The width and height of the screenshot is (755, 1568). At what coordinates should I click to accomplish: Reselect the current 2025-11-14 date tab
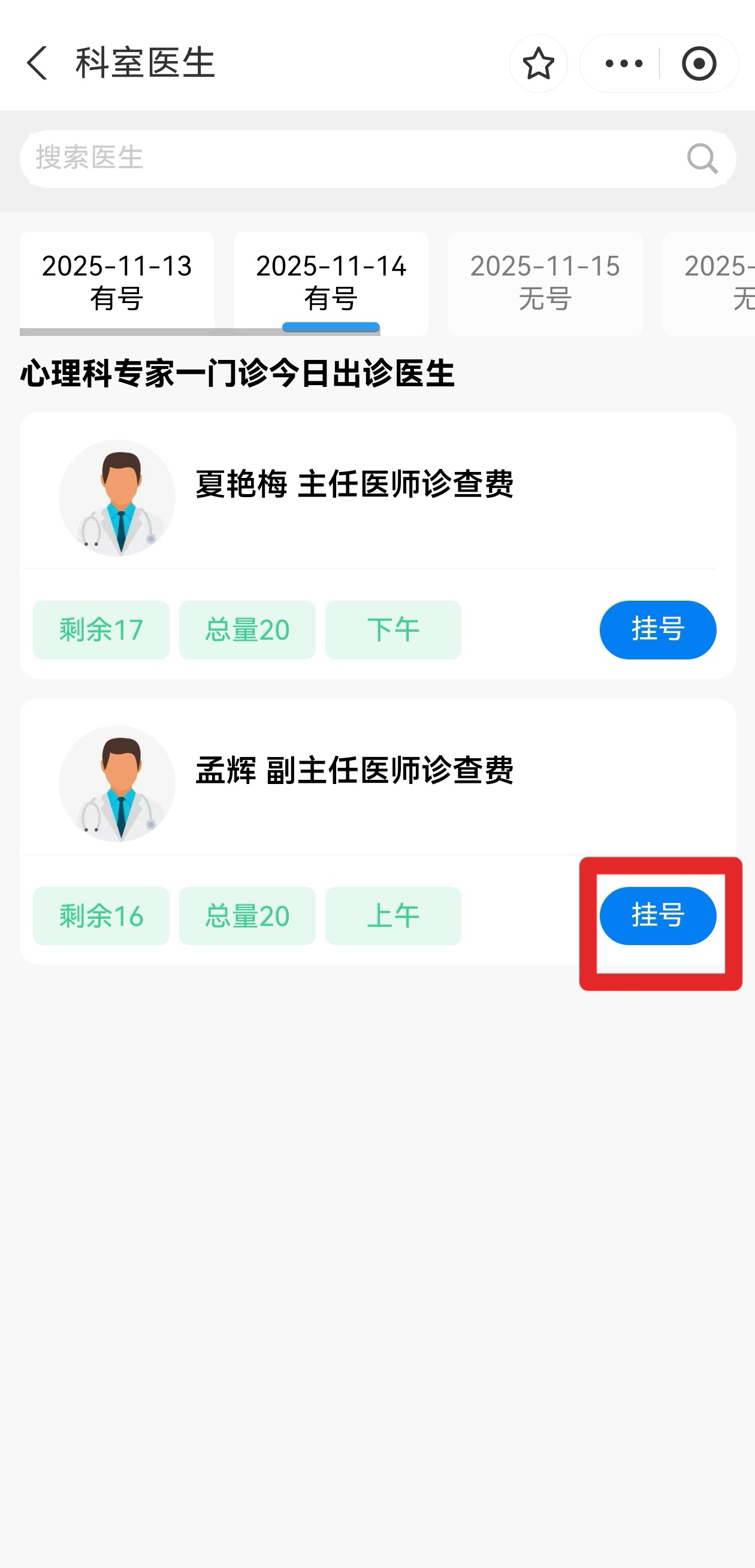coord(331,282)
